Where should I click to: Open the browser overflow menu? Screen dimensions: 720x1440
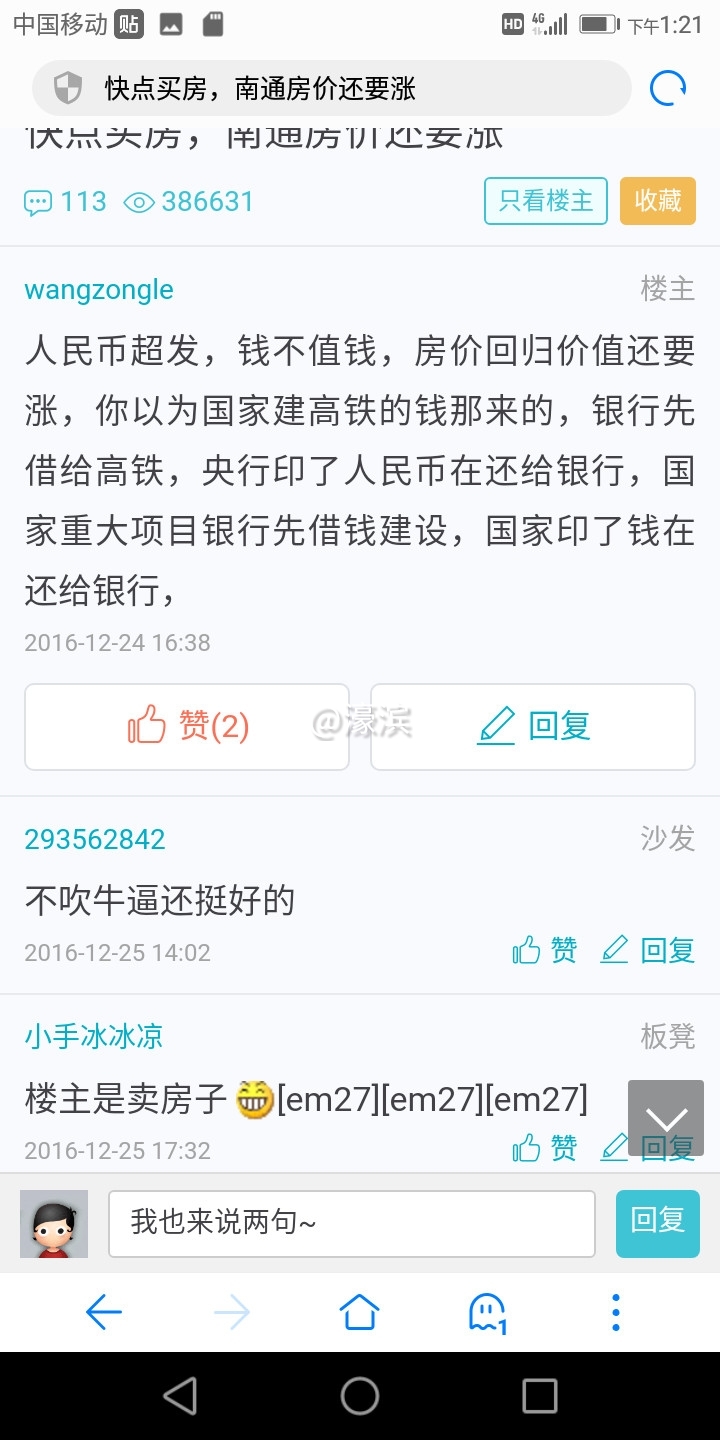(616, 1312)
